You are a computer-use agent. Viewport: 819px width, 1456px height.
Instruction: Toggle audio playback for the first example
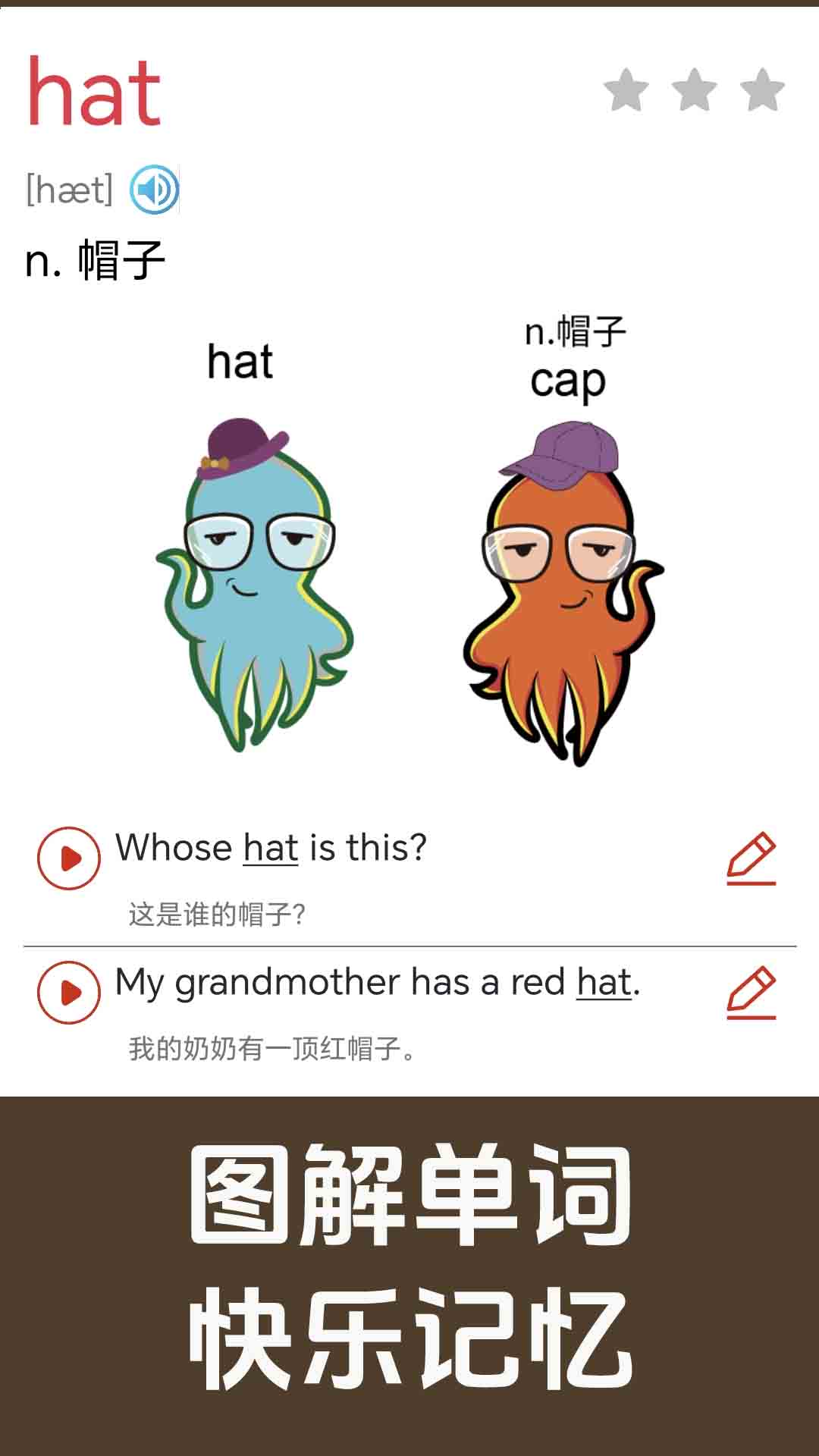click(x=69, y=858)
